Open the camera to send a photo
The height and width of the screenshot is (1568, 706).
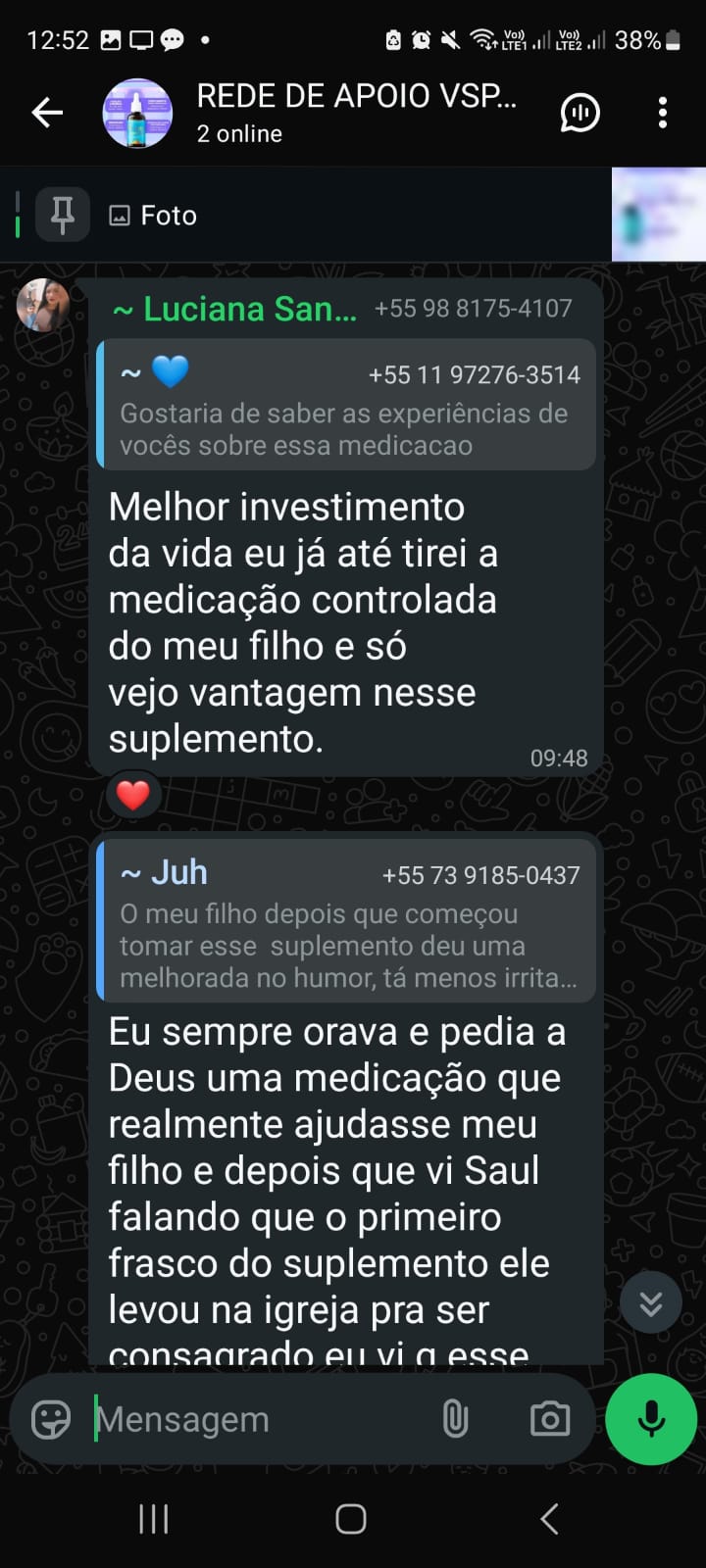[550, 1419]
